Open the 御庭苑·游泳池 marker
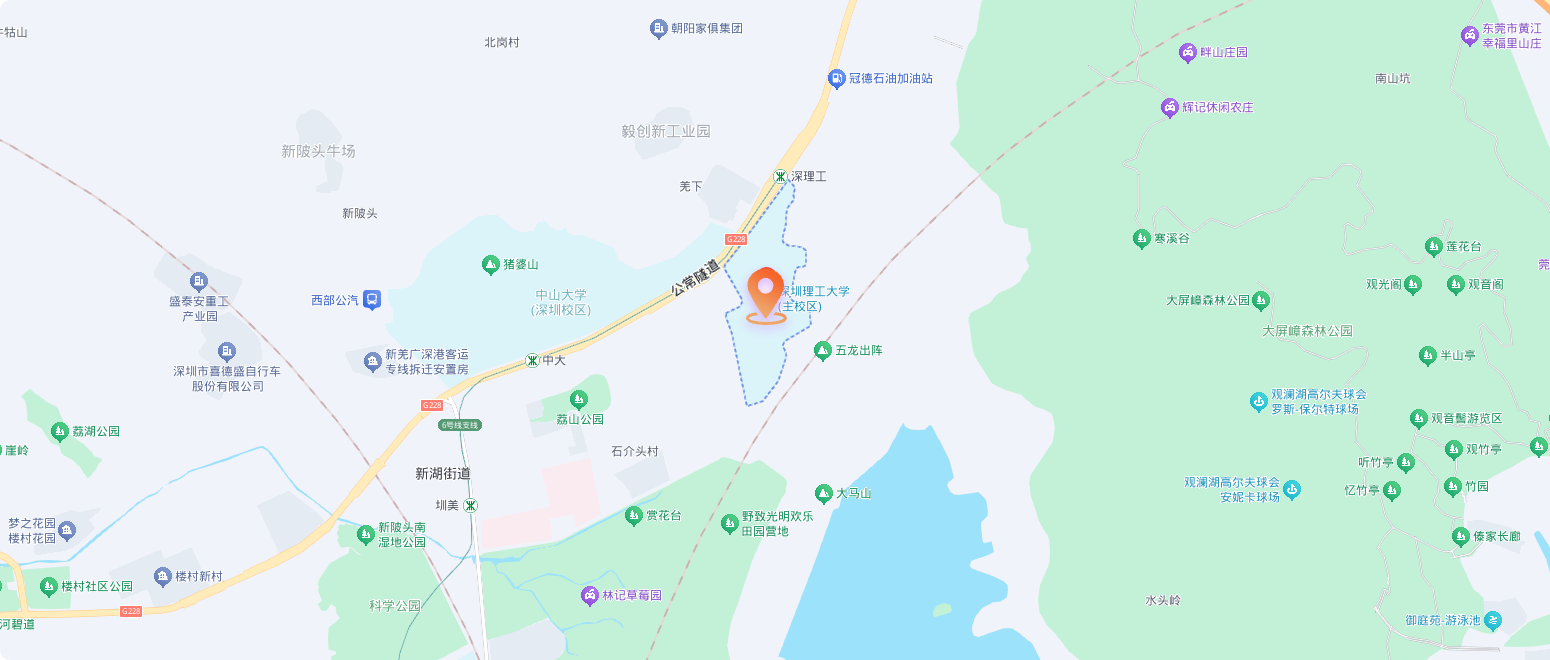Image resolution: width=1550 pixels, height=660 pixels. point(1493,620)
